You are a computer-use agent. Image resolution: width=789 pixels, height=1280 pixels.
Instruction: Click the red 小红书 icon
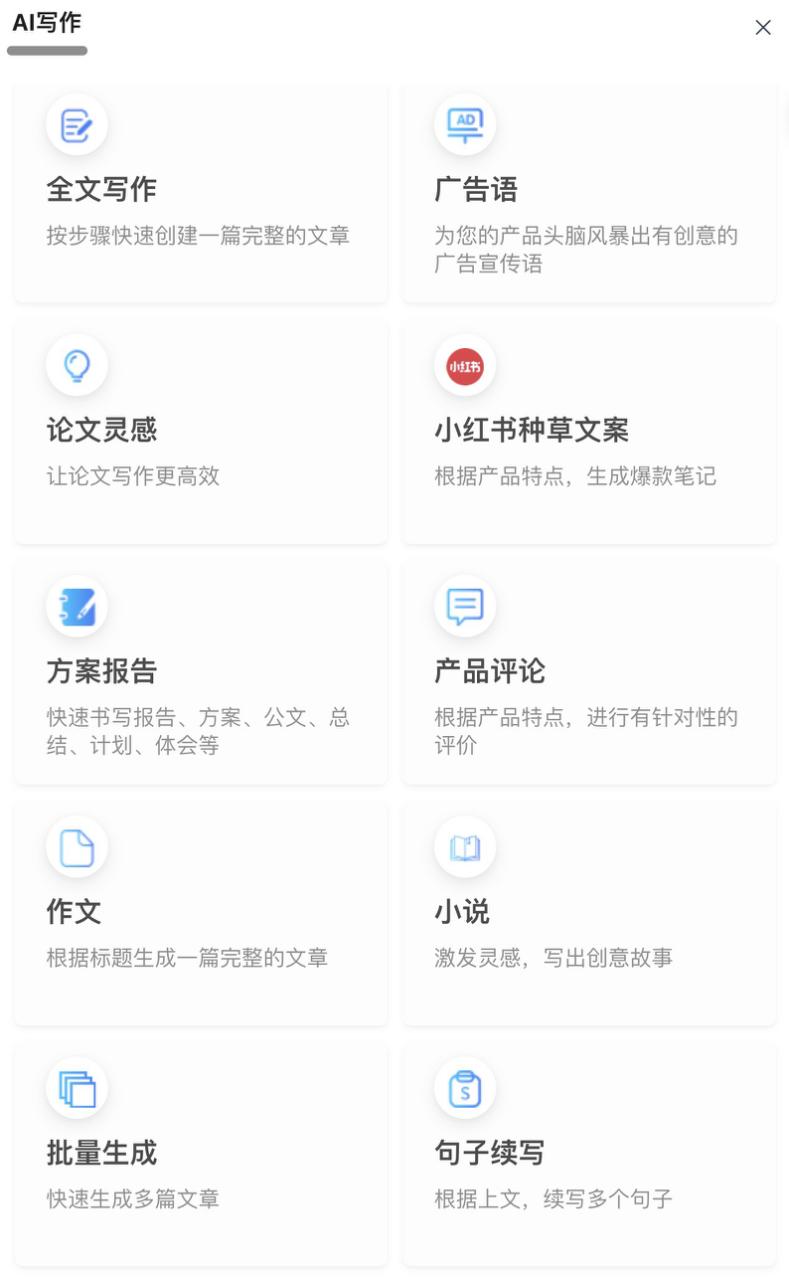[464, 365]
